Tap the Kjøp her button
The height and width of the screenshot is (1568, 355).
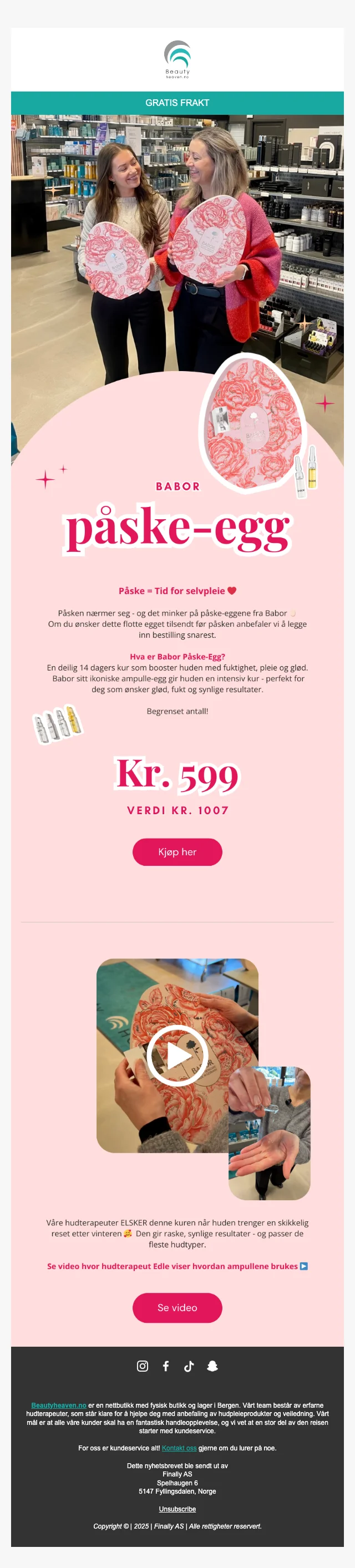[177, 851]
